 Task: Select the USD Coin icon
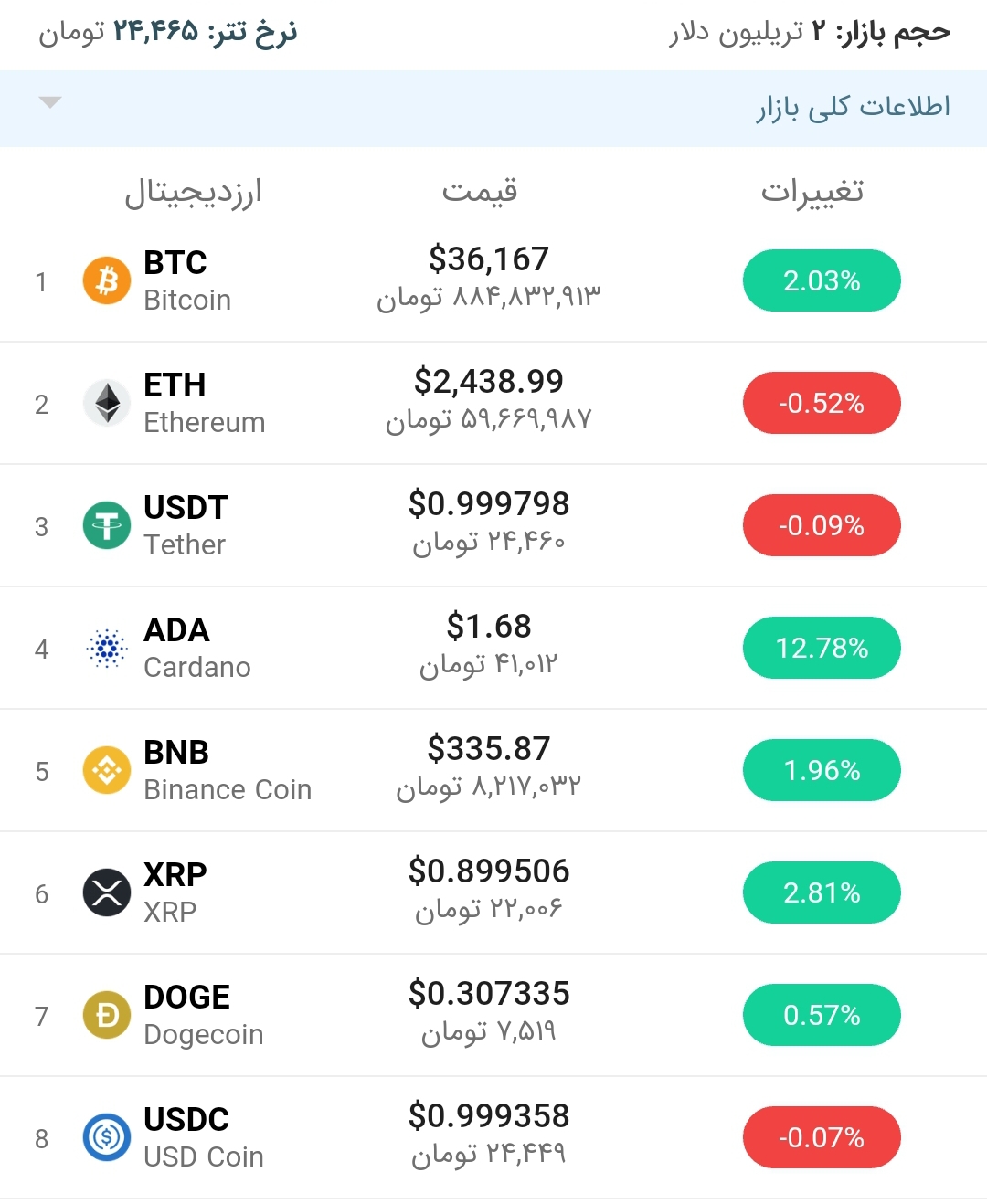pyautogui.click(x=106, y=1137)
